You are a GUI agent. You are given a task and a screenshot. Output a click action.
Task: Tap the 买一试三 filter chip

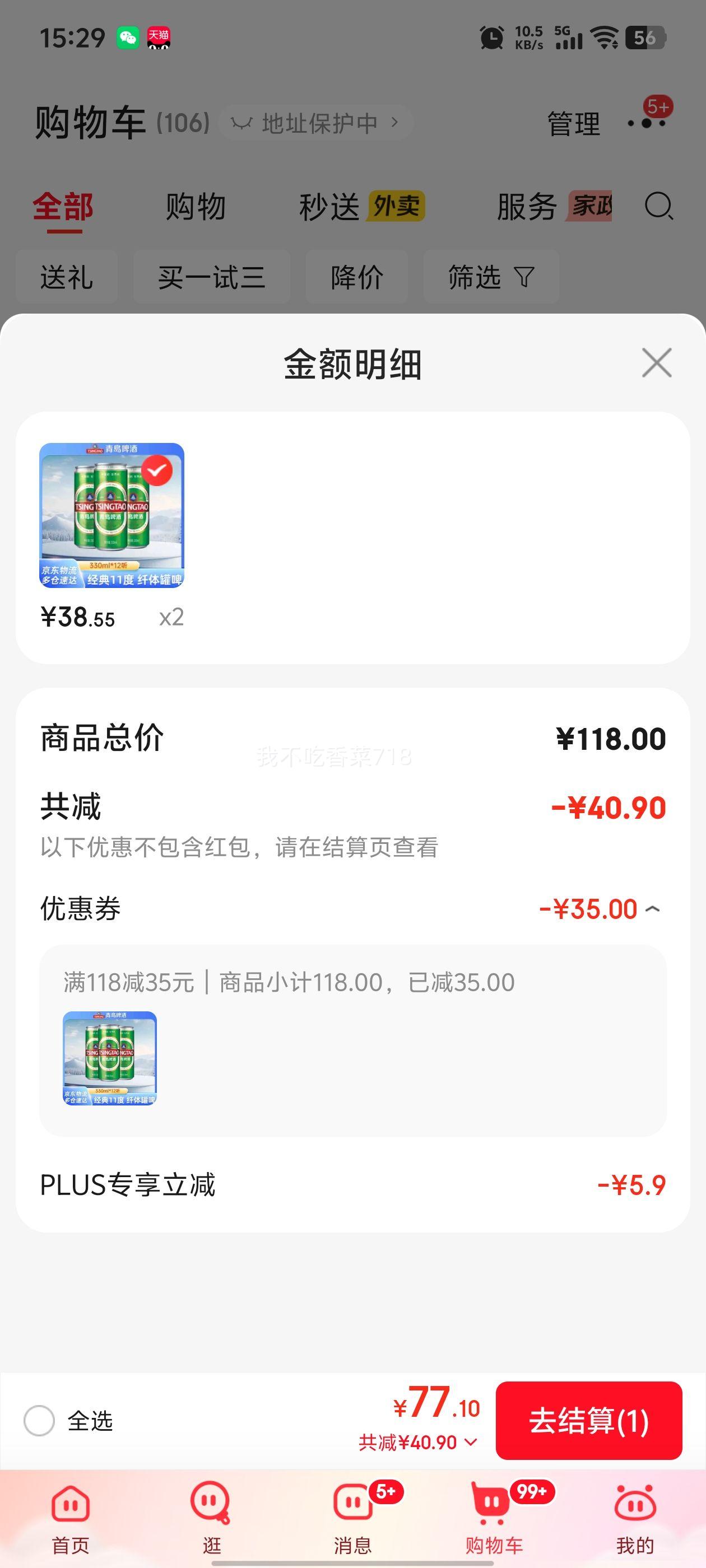point(211,277)
